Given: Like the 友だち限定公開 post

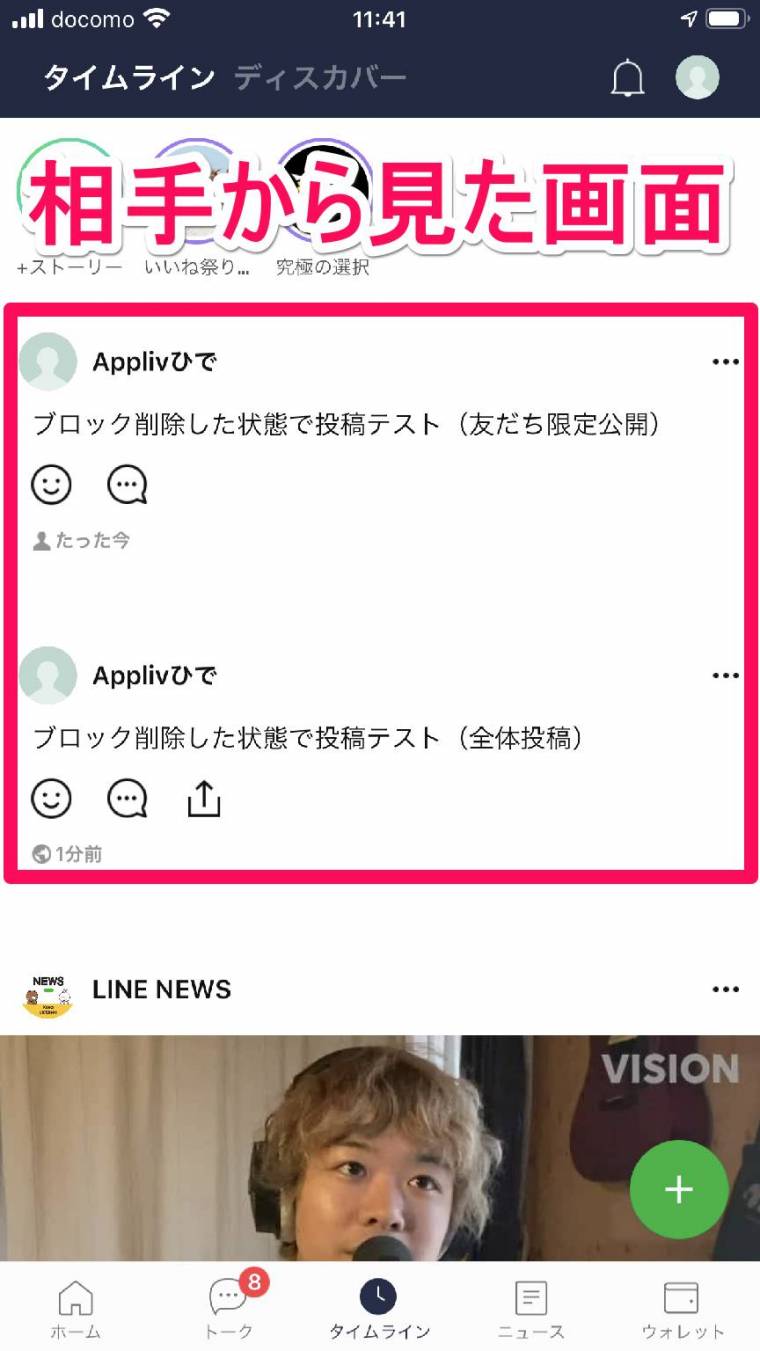Looking at the screenshot, I should pyautogui.click(x=51, y=486).
